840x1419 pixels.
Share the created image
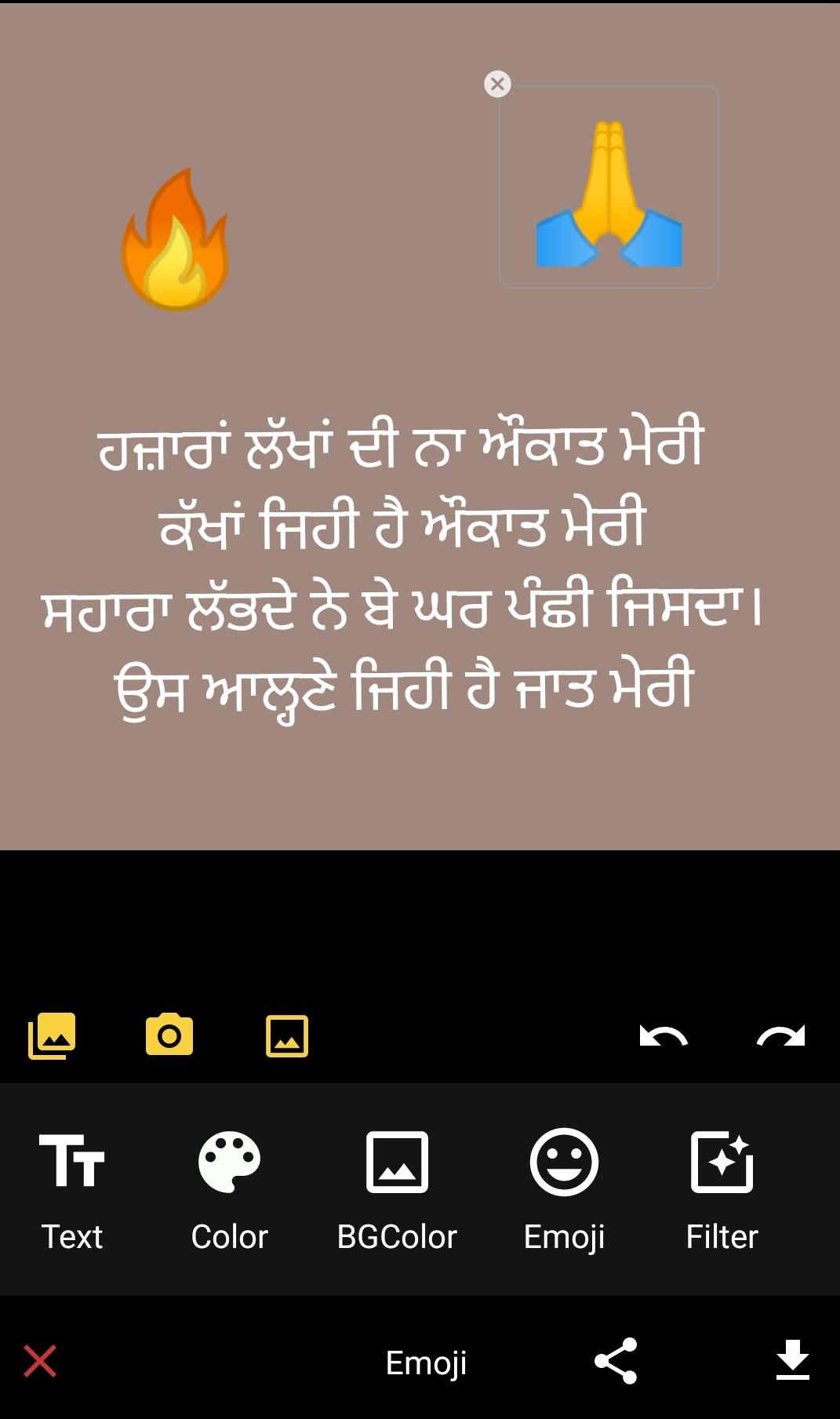click(616, 1361)
